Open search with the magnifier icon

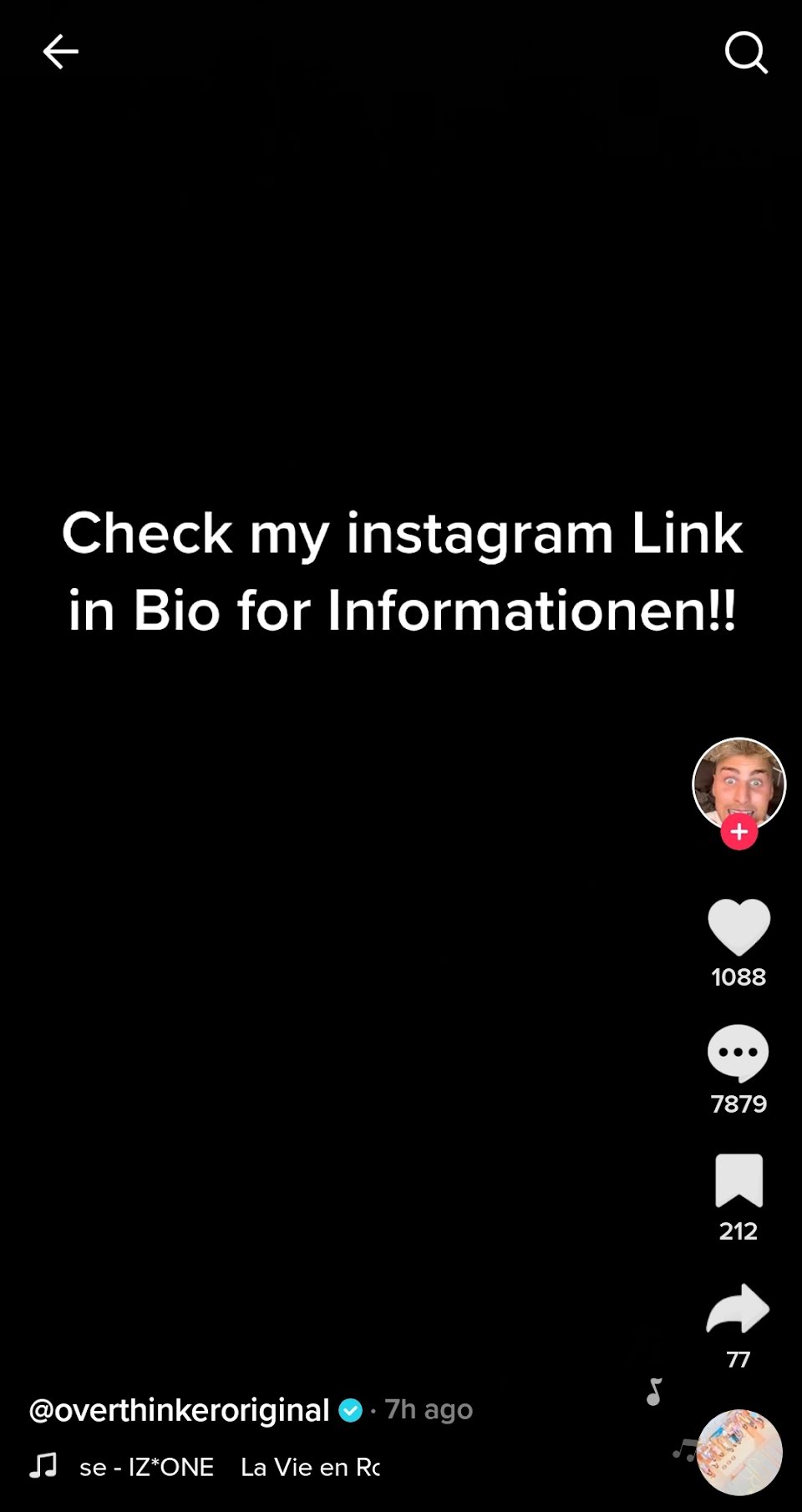click(745, 53)
